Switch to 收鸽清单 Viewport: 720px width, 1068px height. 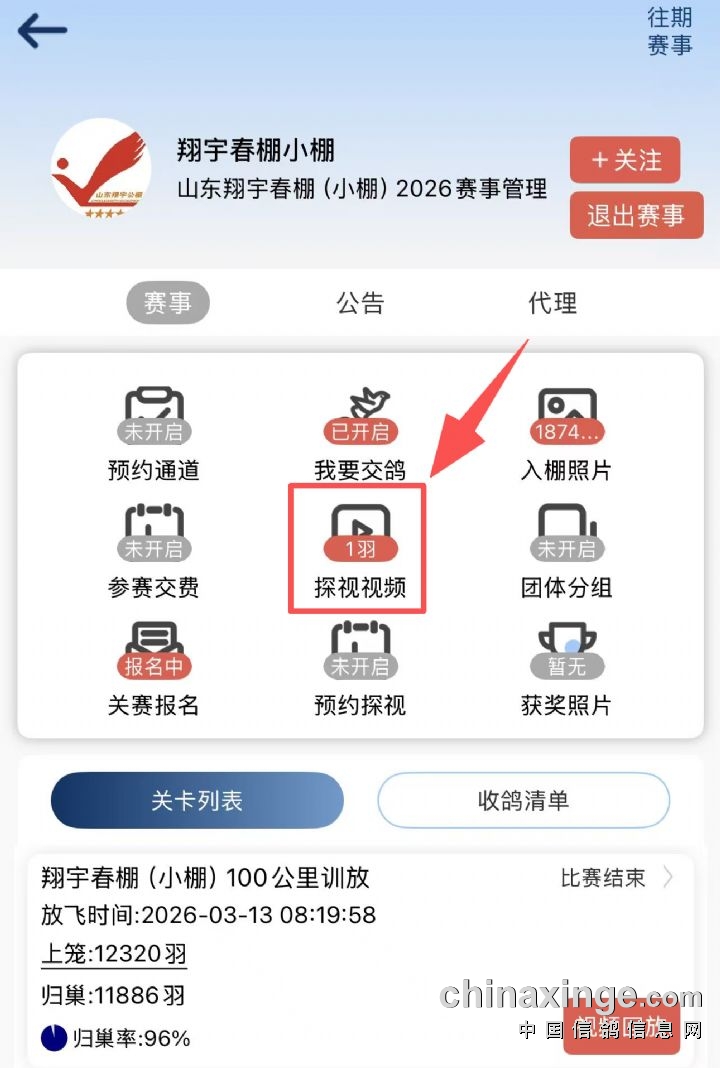(x=523, y=800)
